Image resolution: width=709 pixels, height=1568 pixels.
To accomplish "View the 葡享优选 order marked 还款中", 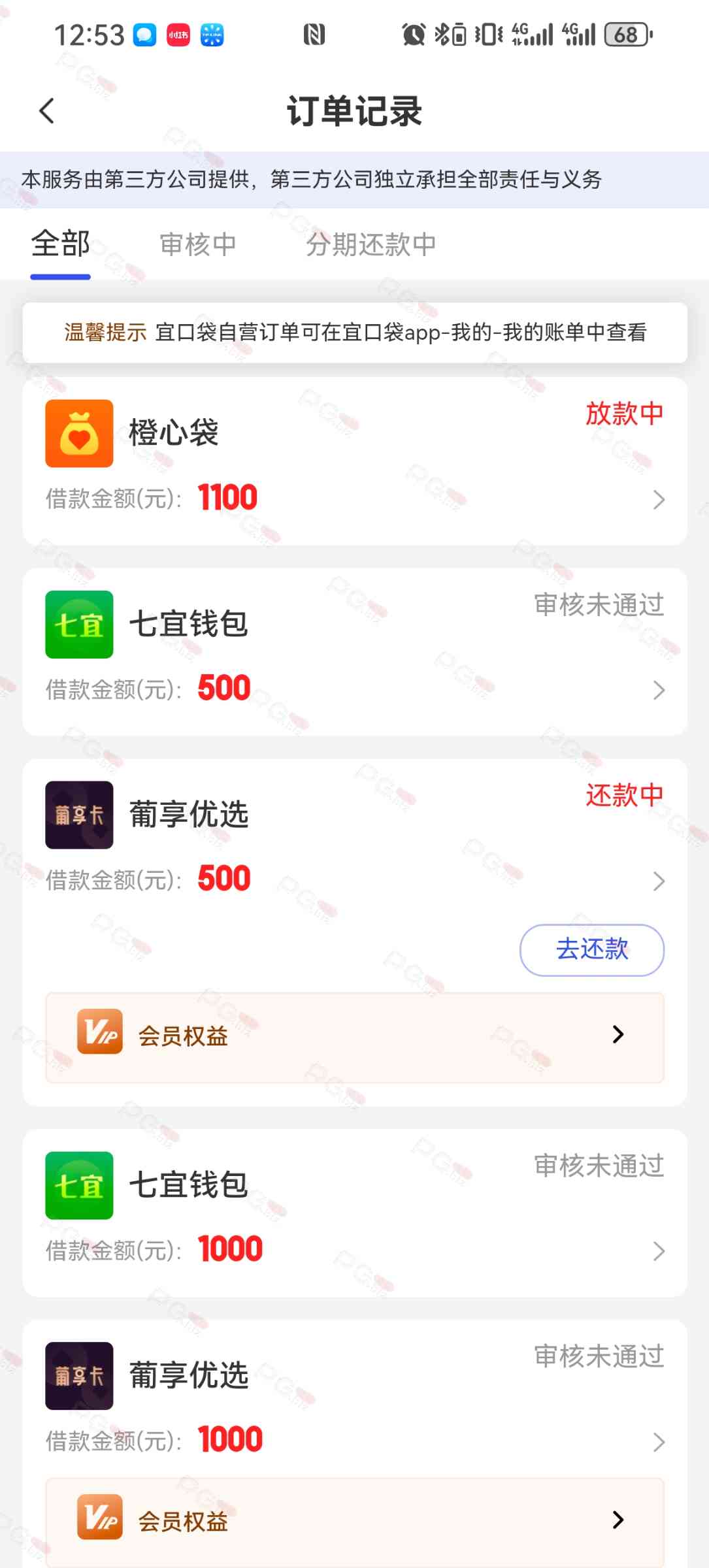I will pyautogui.click(x=354, y=843).
